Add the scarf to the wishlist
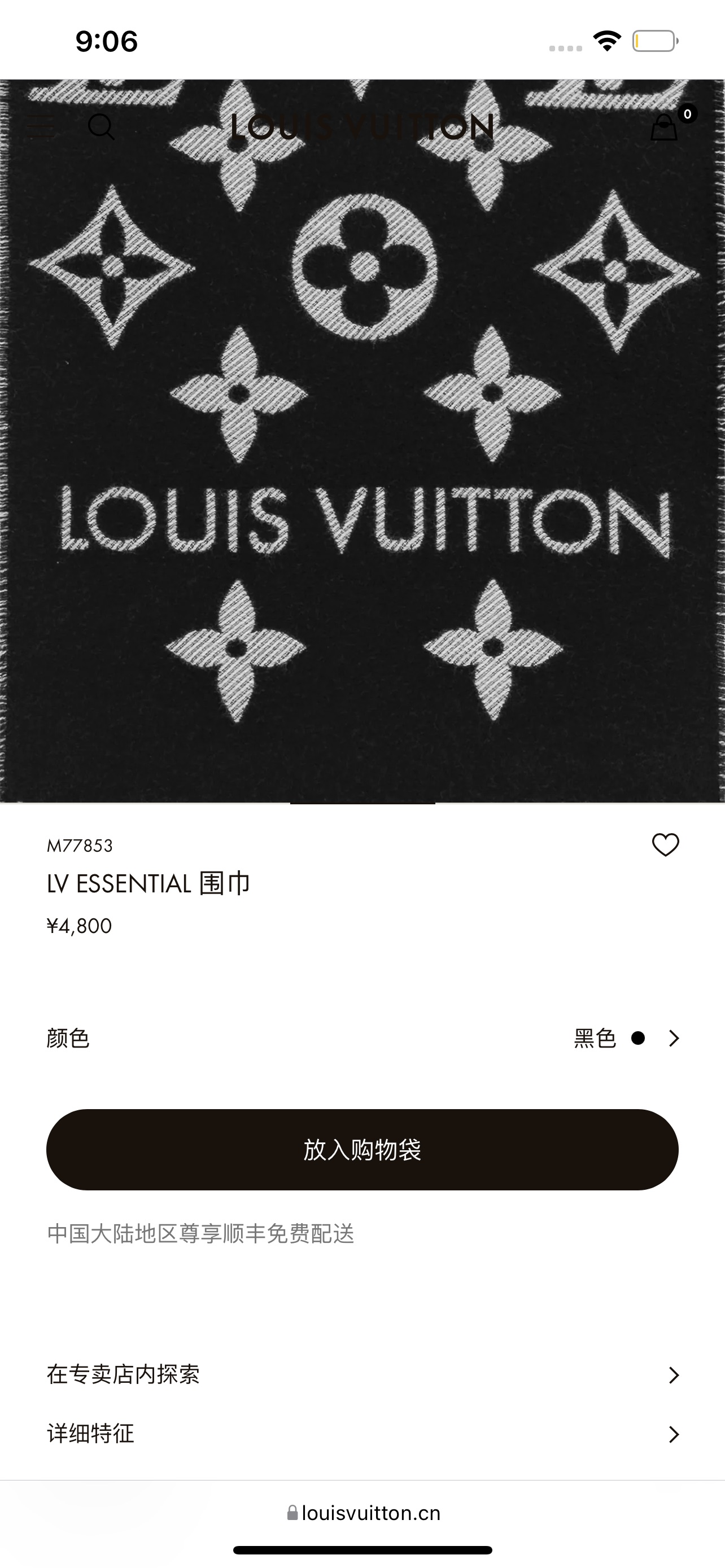Viewport: 725px width, 1568px height. point(665,845)
